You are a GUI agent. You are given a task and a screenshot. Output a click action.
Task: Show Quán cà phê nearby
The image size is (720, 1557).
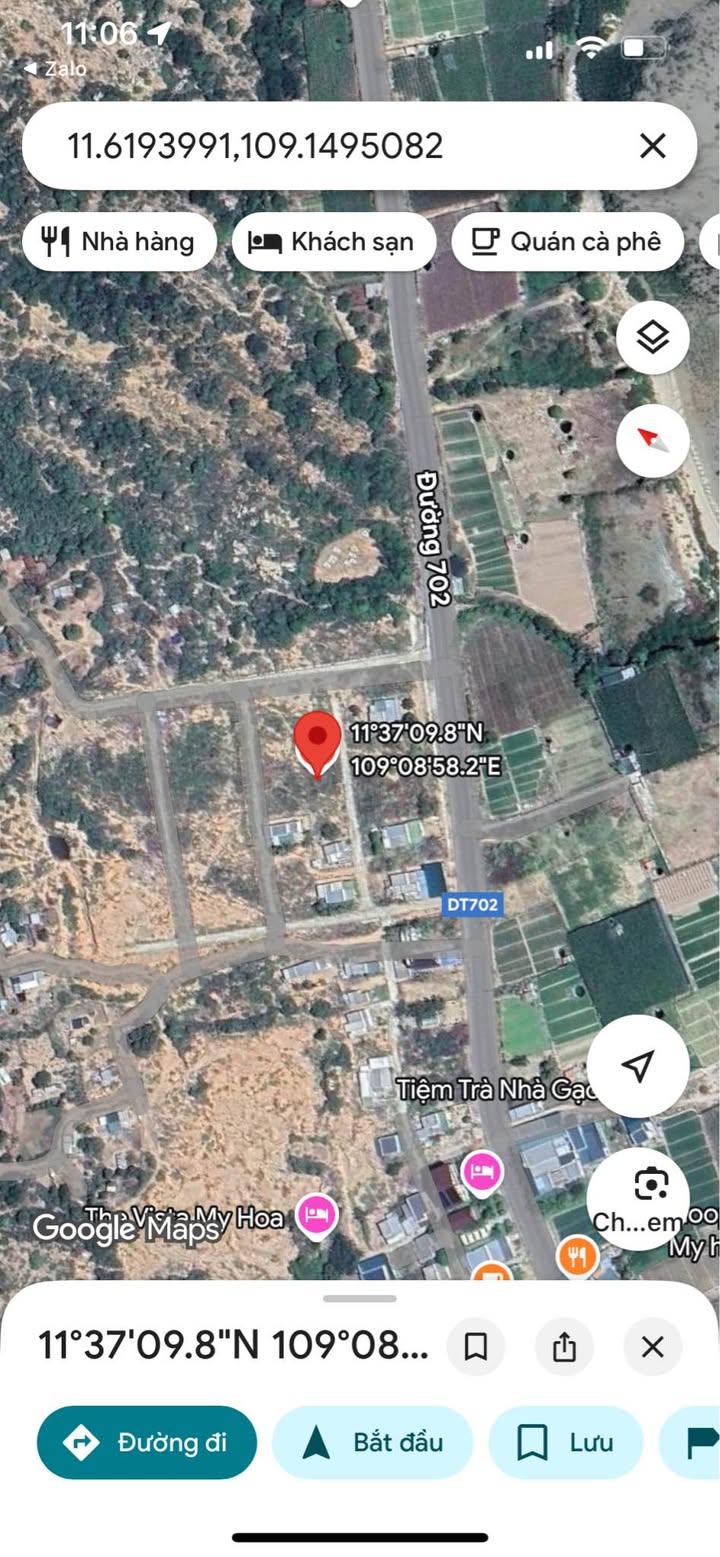(567, 242)
